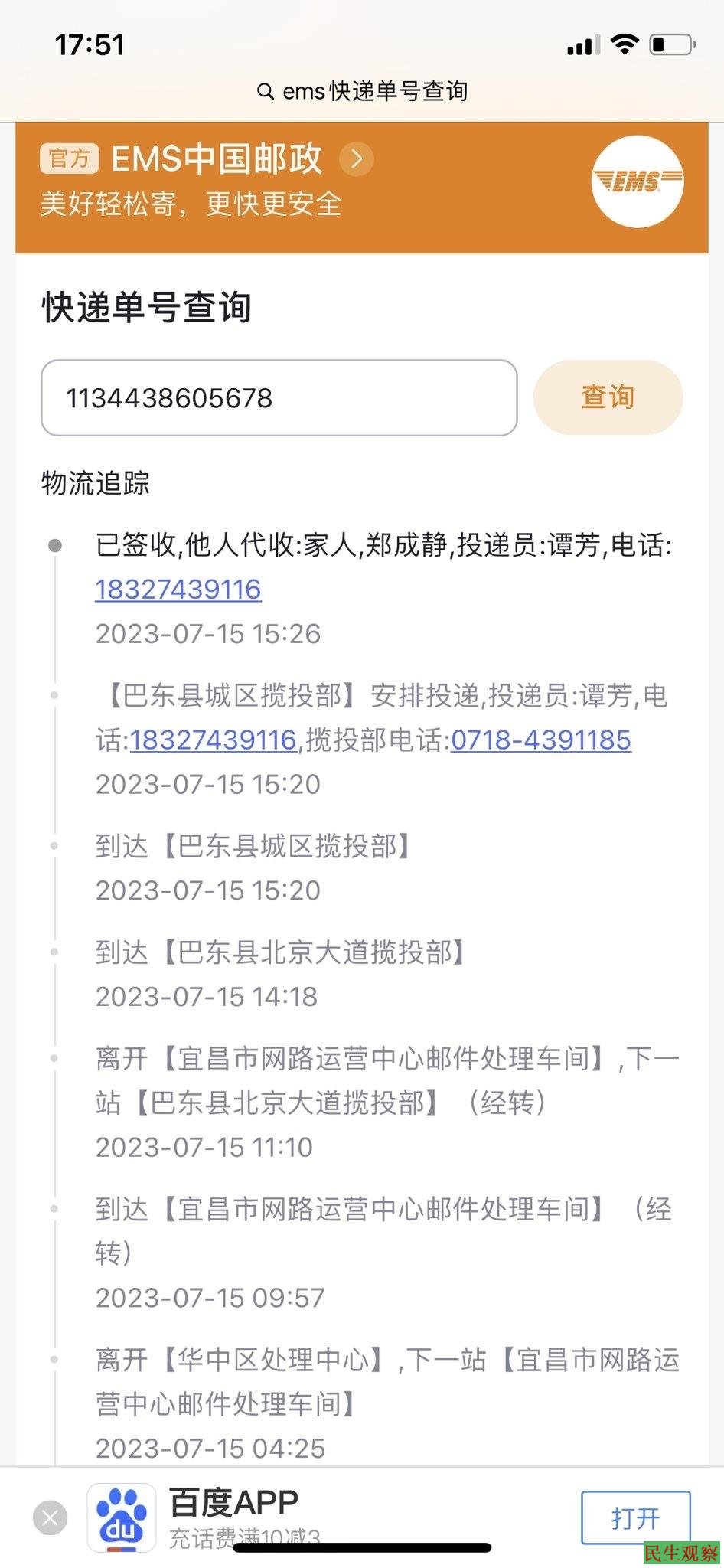Tap 打开 to open 百度APP

click(x=635, y=1517)
